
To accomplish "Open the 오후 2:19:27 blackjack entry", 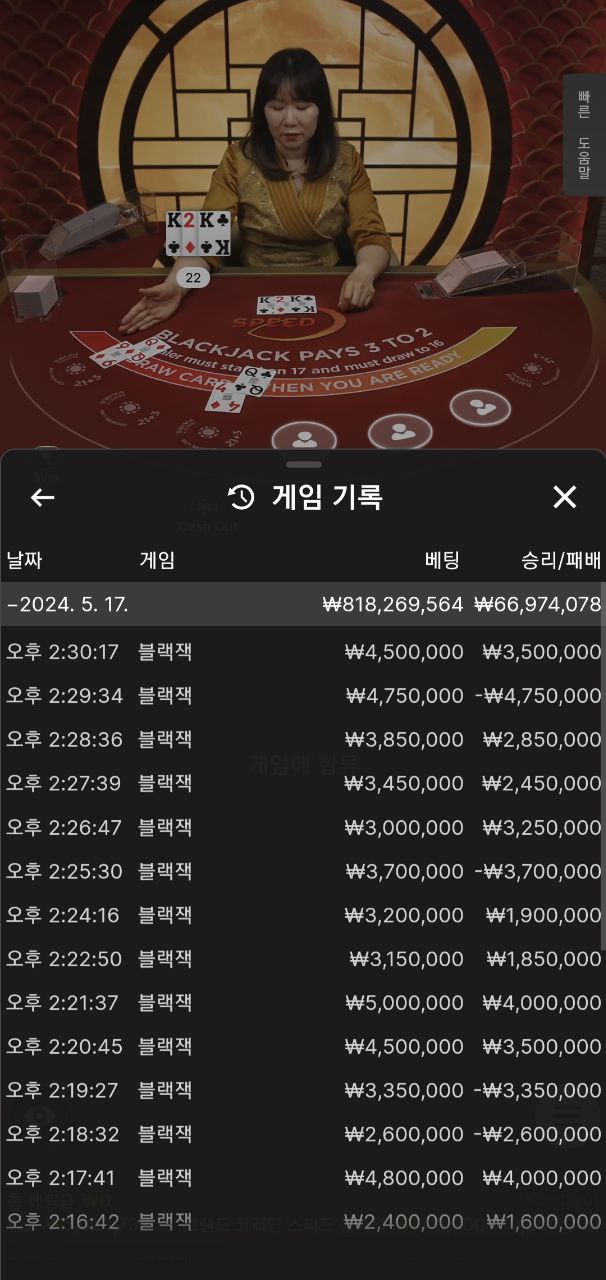I will tap(302, 1090).
